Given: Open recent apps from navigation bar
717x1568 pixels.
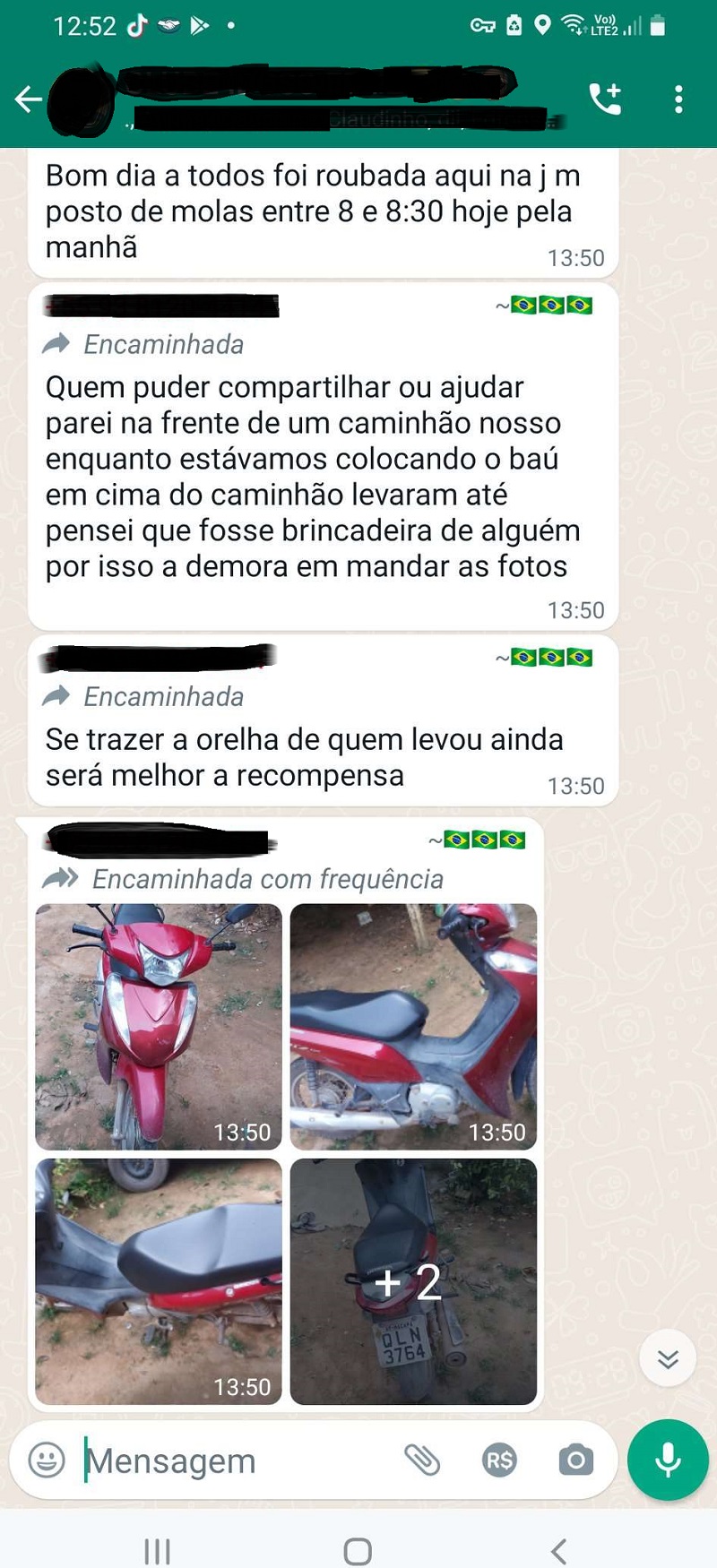Looking at the screenshot, I should [157, 1550].
